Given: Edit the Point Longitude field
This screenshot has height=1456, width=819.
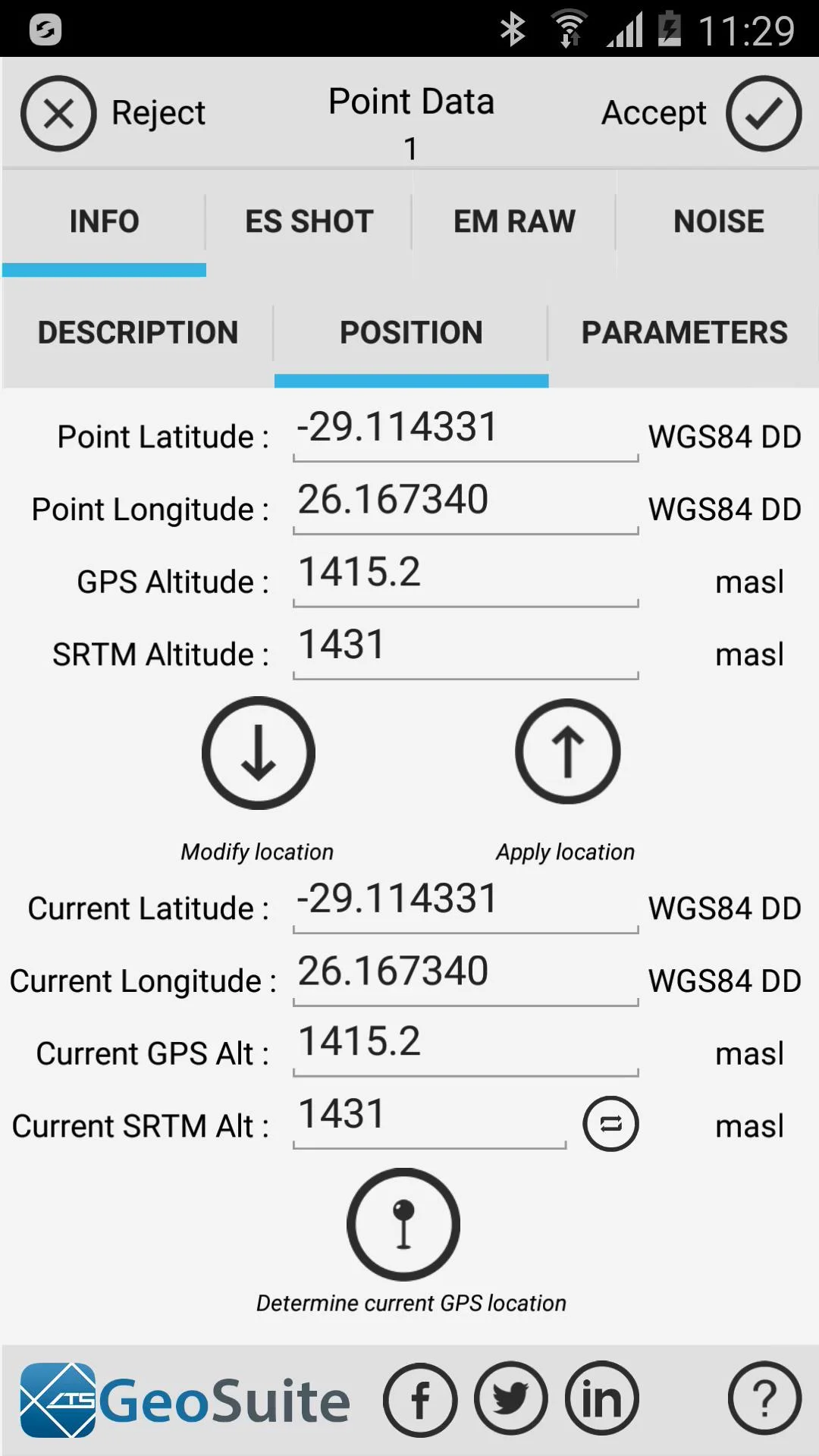Looking at the screenshot, I should tap(466, 504).
